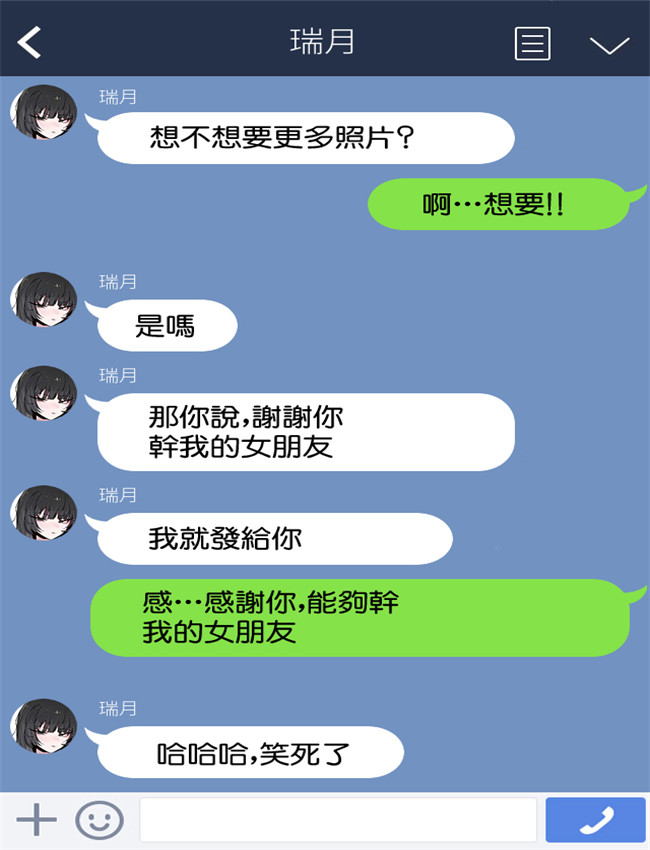Open 瑞月's avatar beside 想不想要更多照片
This screenshot has width=650, height=850.
44,112
